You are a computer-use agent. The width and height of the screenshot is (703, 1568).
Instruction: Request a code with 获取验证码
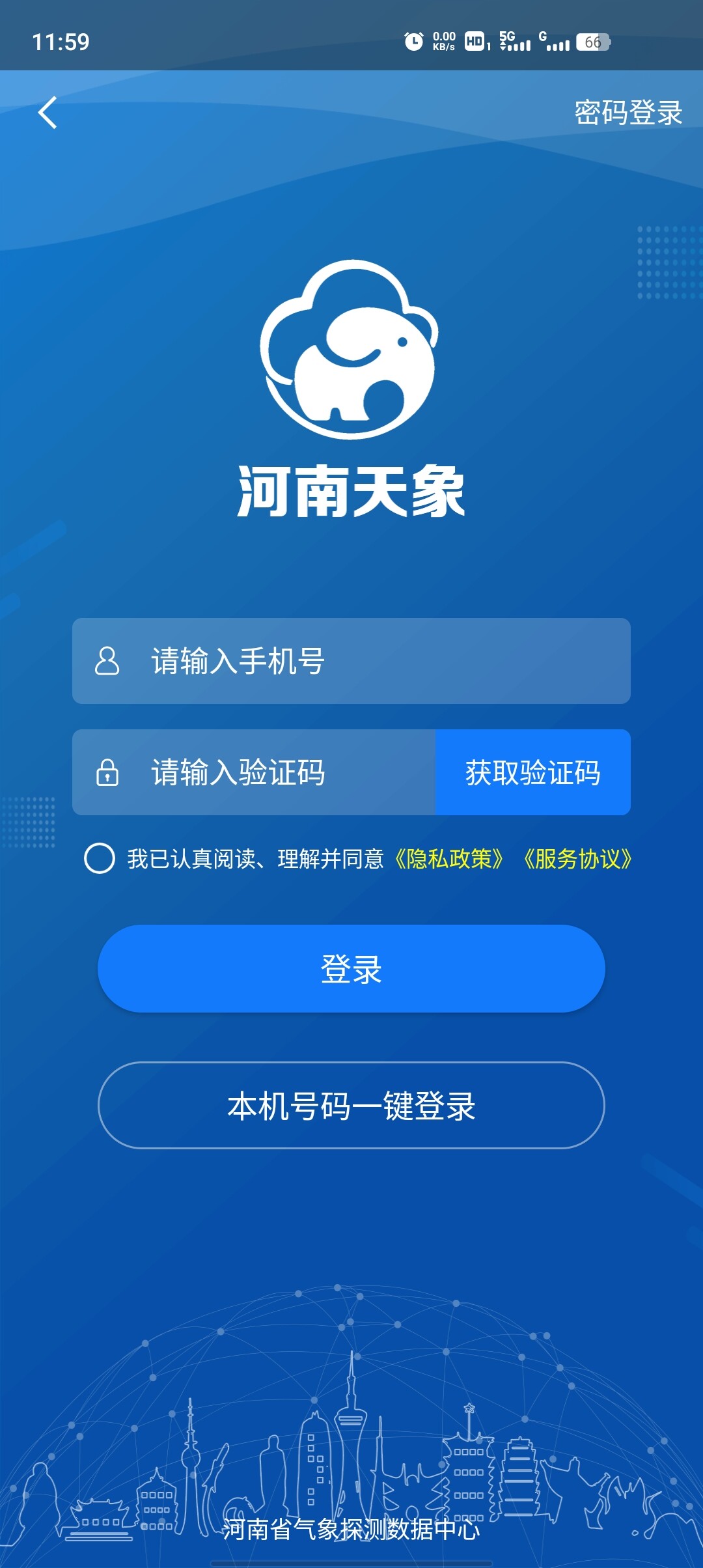(532, 773)
